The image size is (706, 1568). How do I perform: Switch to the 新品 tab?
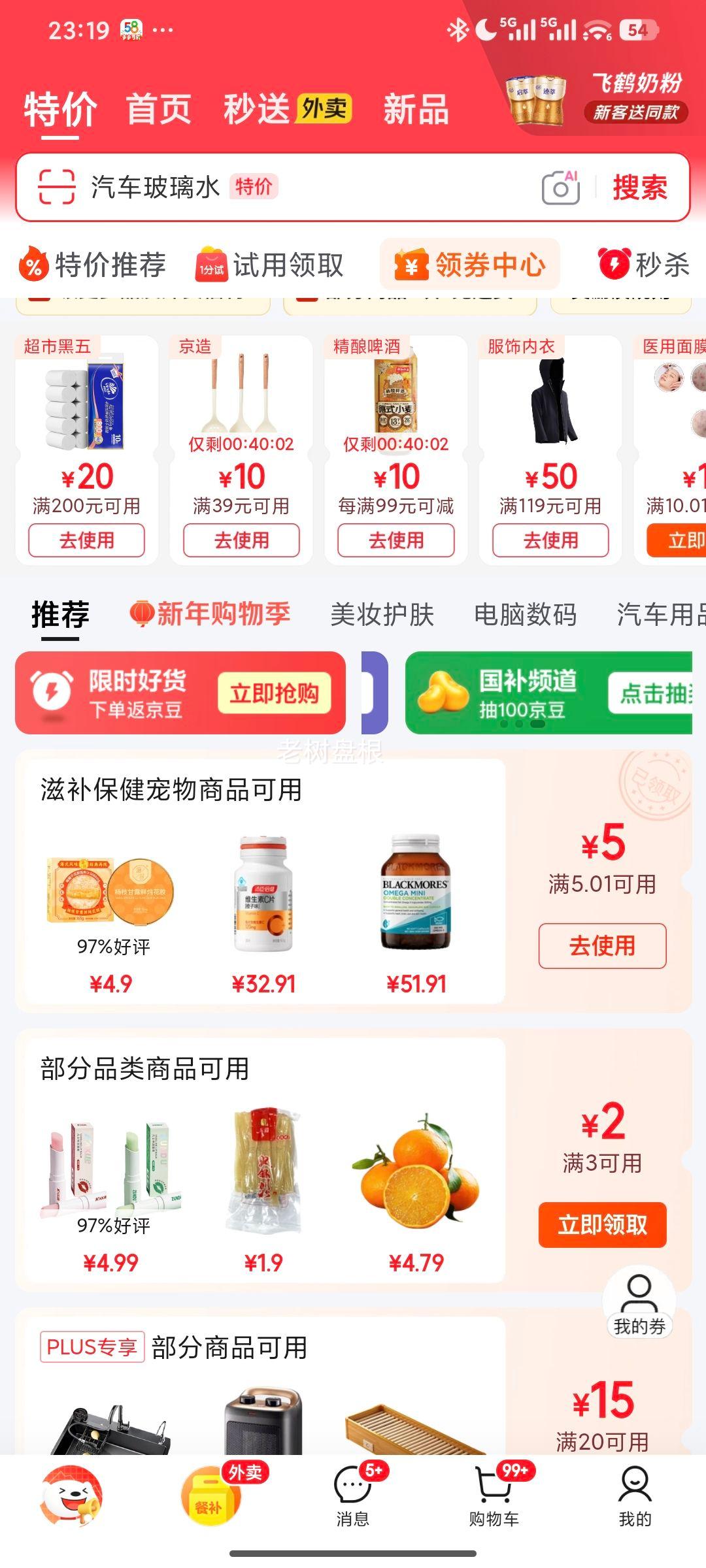click(x=416, y=111)
